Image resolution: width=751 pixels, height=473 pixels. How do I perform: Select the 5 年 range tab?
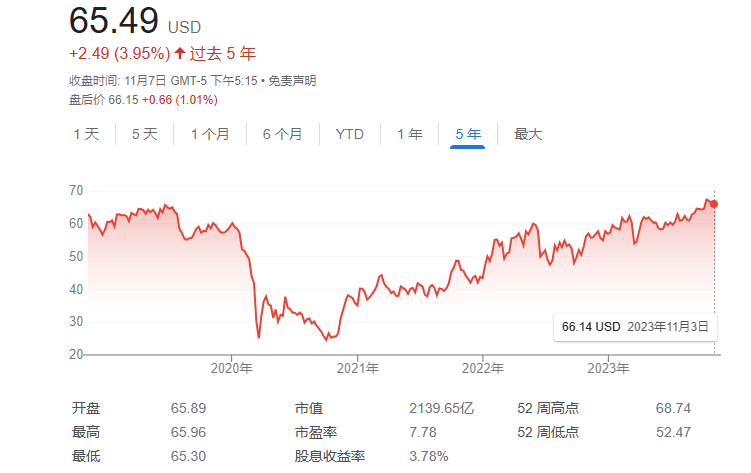point(467,134)
